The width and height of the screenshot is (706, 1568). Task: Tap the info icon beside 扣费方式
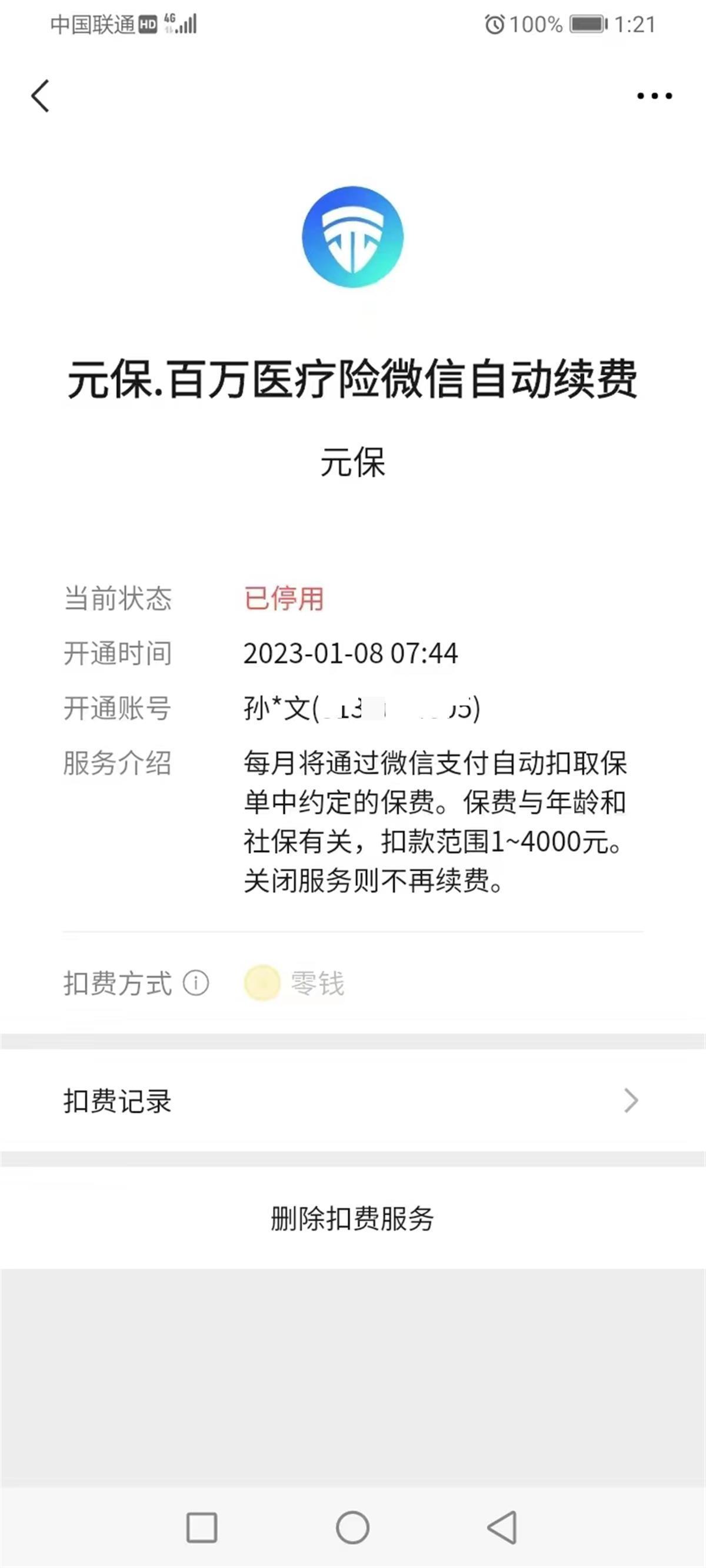pyautogui.click(x=196, y=983)
